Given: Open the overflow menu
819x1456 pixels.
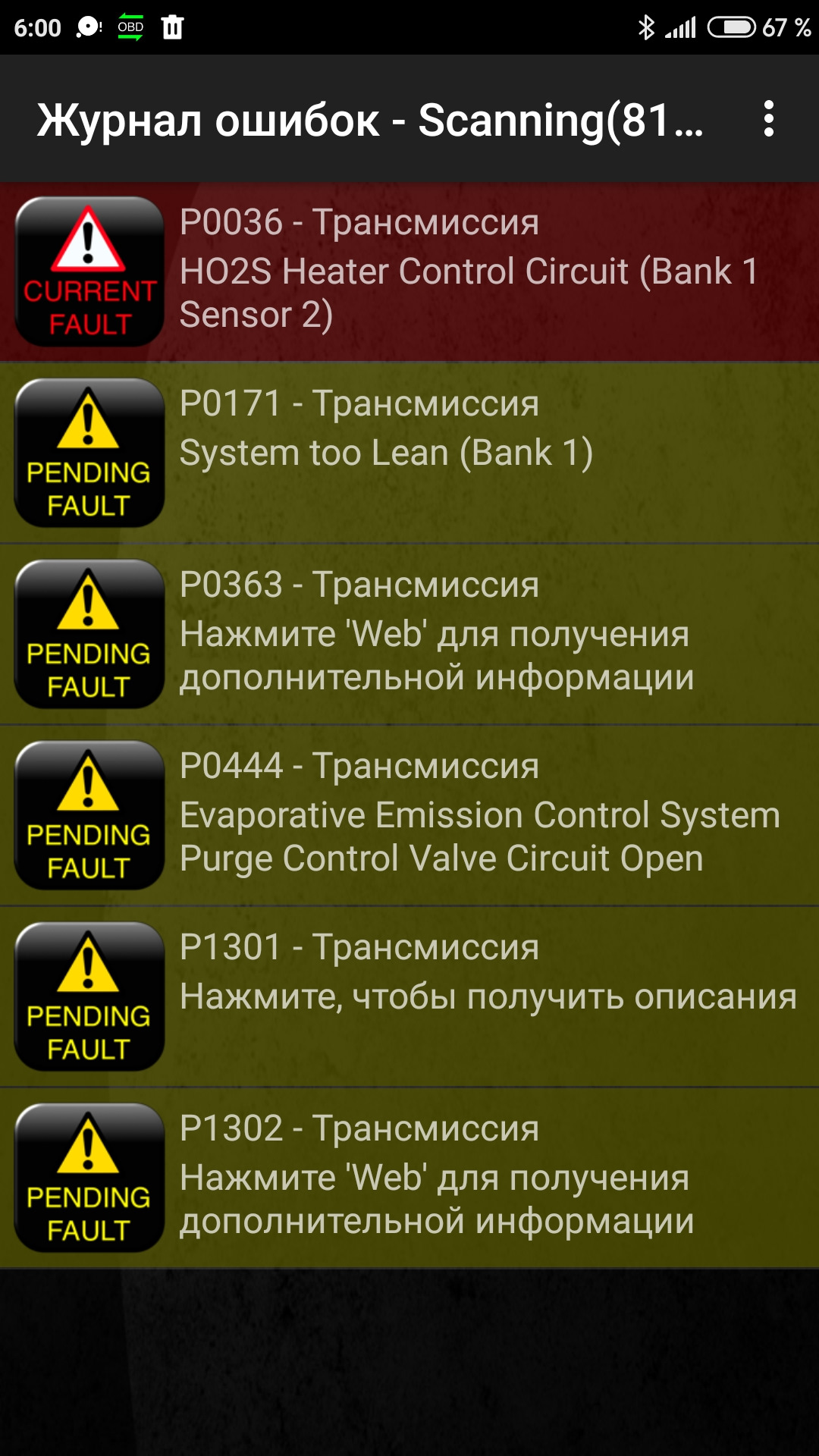Looking at the screenshot, I should coord(768,119).
